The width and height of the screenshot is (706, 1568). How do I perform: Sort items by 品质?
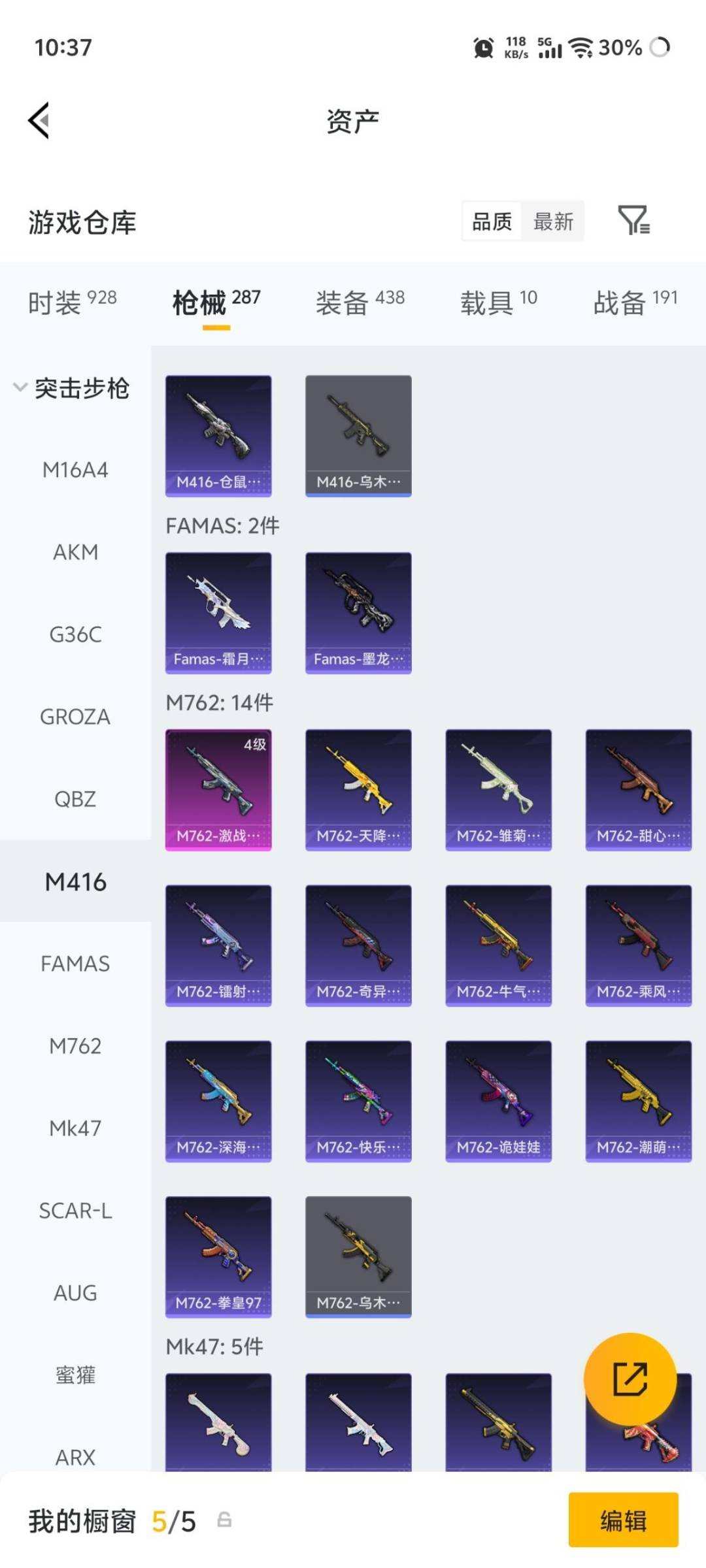492,221
